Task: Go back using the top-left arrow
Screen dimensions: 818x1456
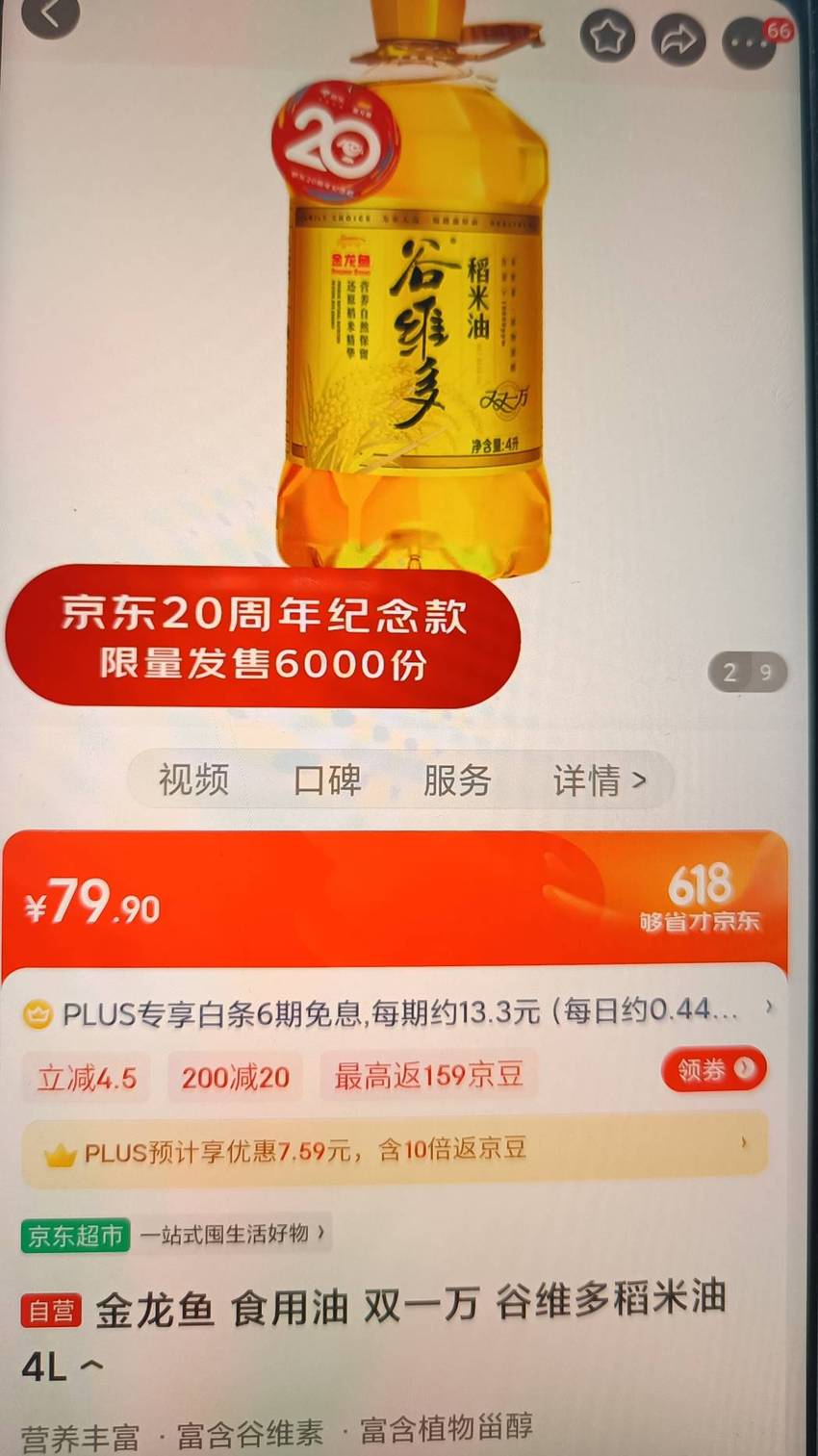Action: tap(50, 15)
